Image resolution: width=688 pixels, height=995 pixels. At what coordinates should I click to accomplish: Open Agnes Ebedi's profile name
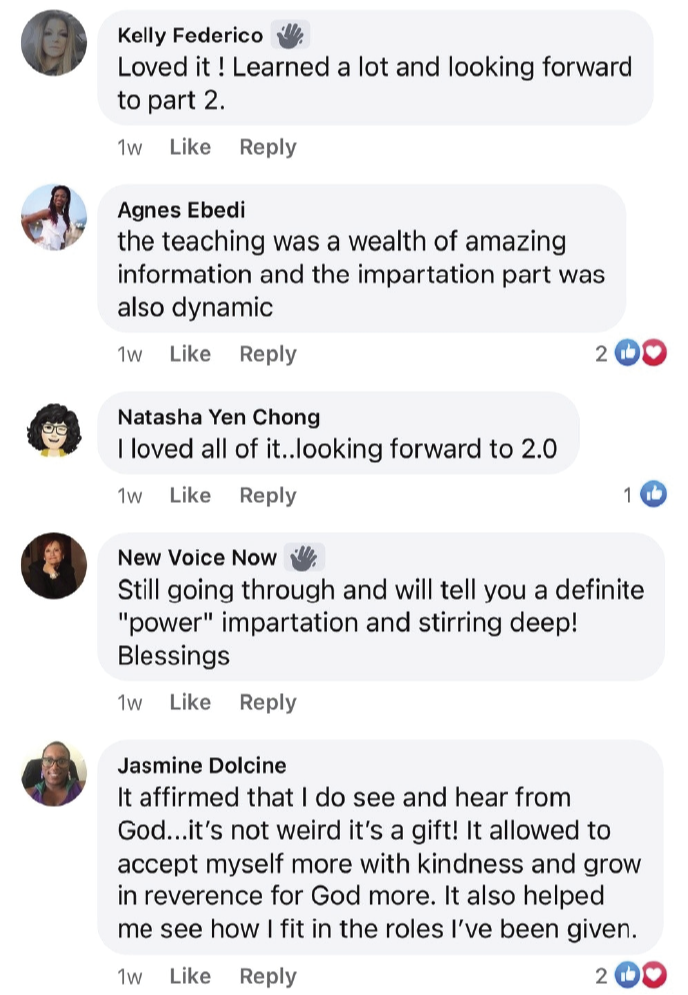coord(181,210)
